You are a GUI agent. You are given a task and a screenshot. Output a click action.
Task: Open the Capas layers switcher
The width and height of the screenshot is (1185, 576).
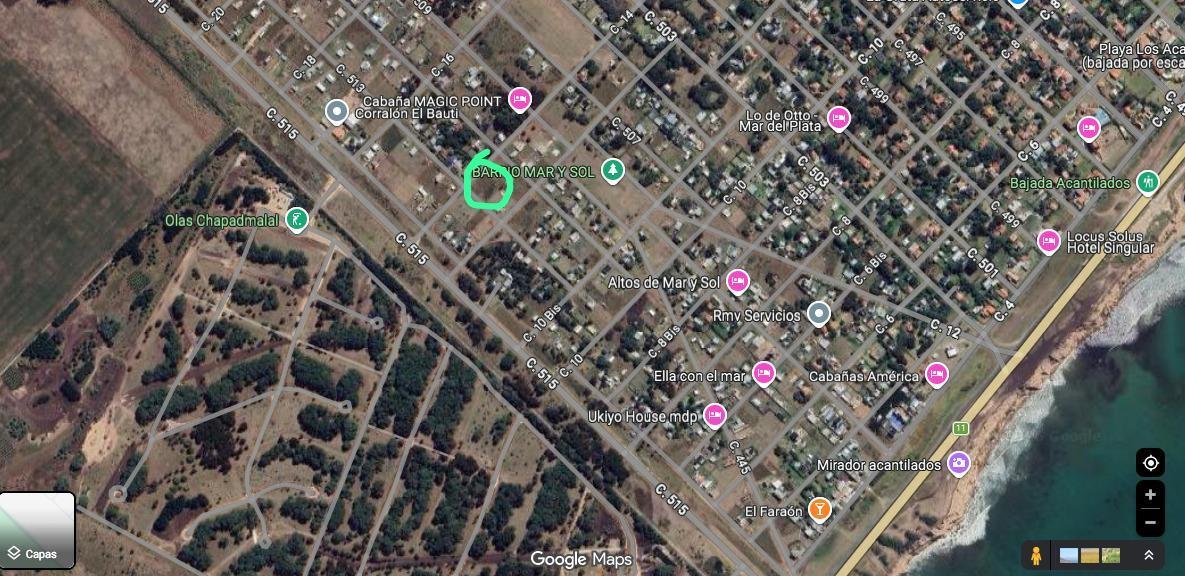[37, 531]
